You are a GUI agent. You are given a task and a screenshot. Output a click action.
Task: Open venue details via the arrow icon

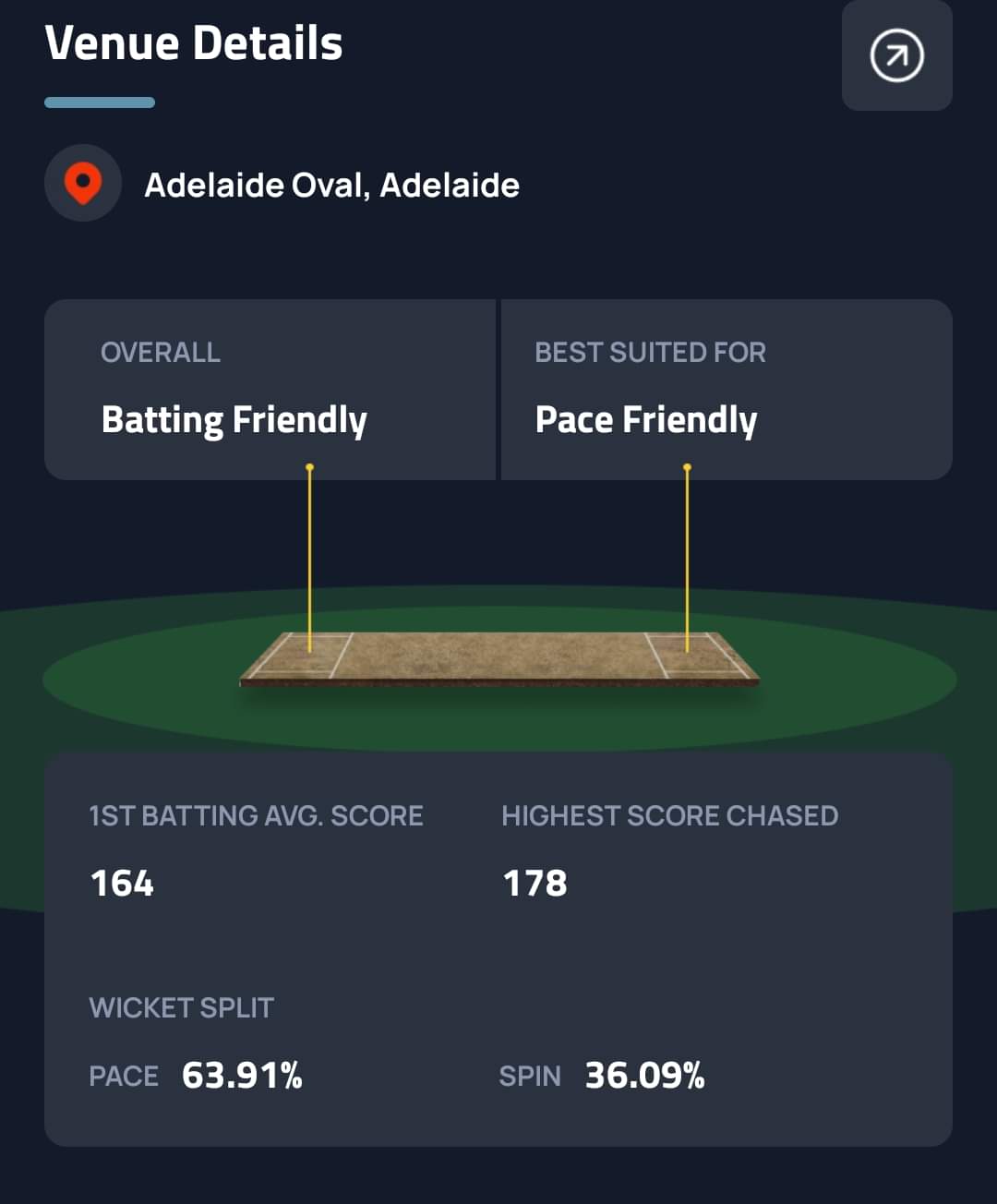point(896,56)
